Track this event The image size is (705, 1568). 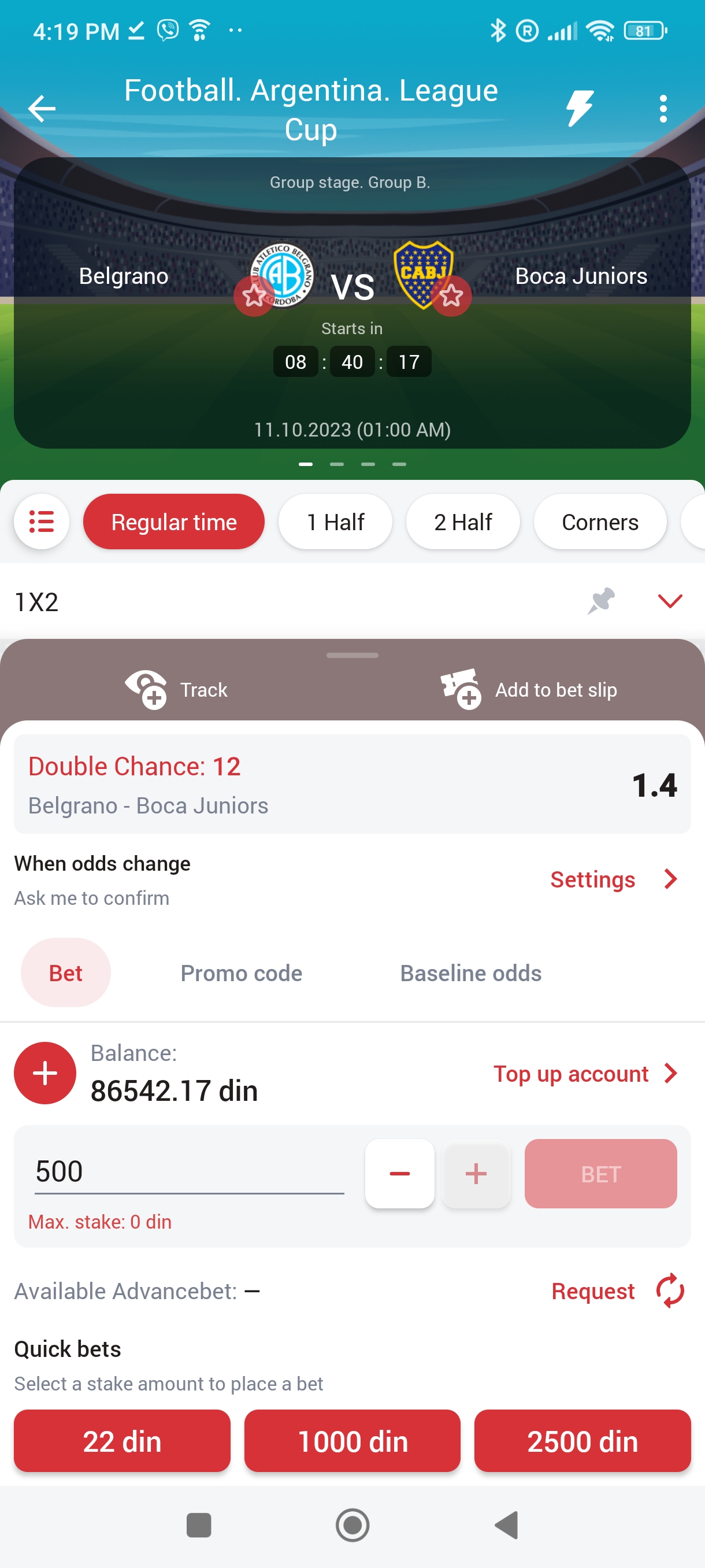point(176,689)
